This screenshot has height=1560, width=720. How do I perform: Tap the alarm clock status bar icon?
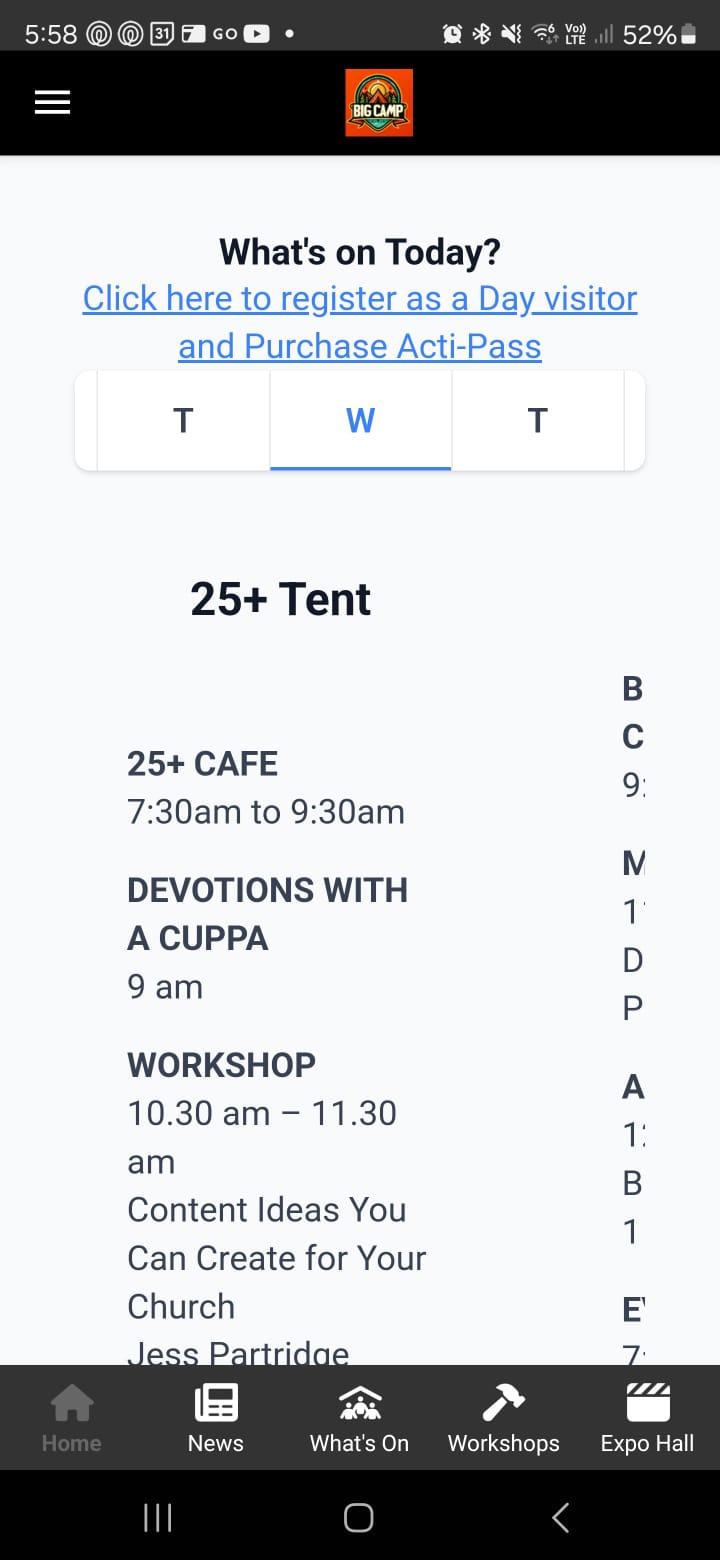[452, 33]
